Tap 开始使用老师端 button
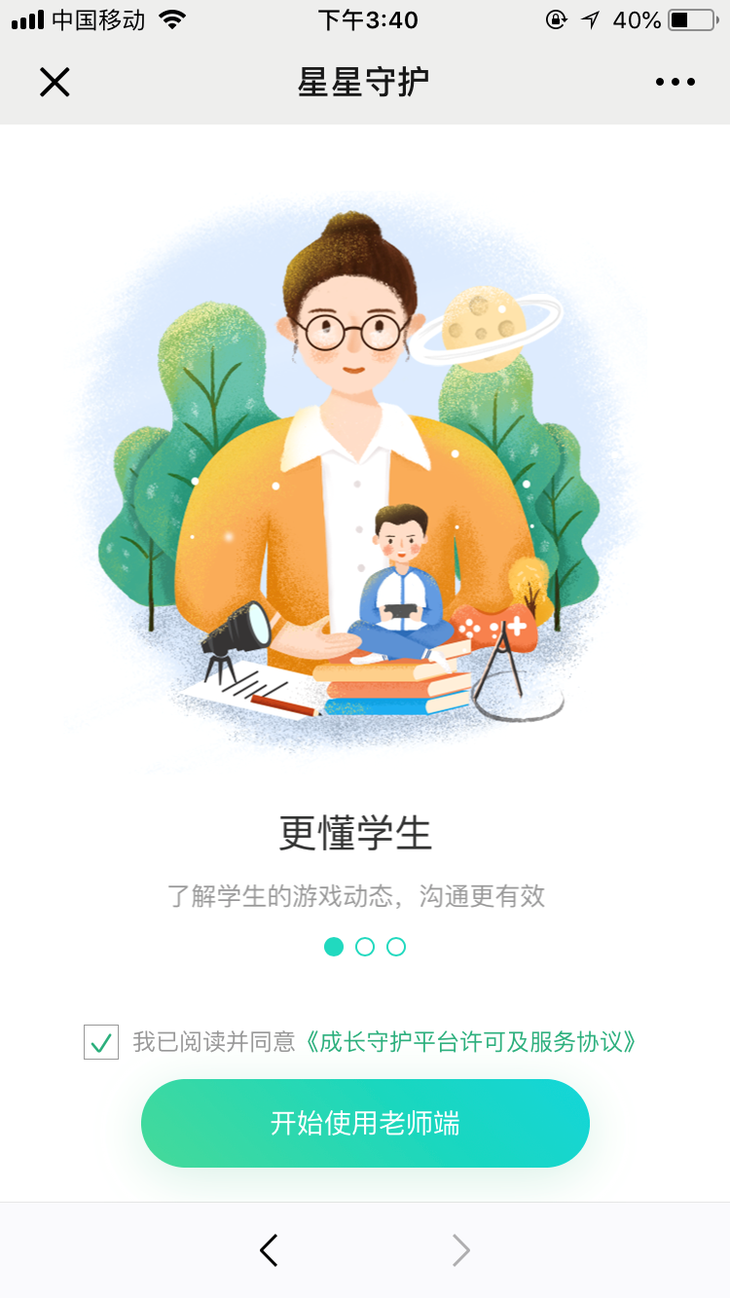This screenshot has width=730, height=1298. pos(365,1123)
